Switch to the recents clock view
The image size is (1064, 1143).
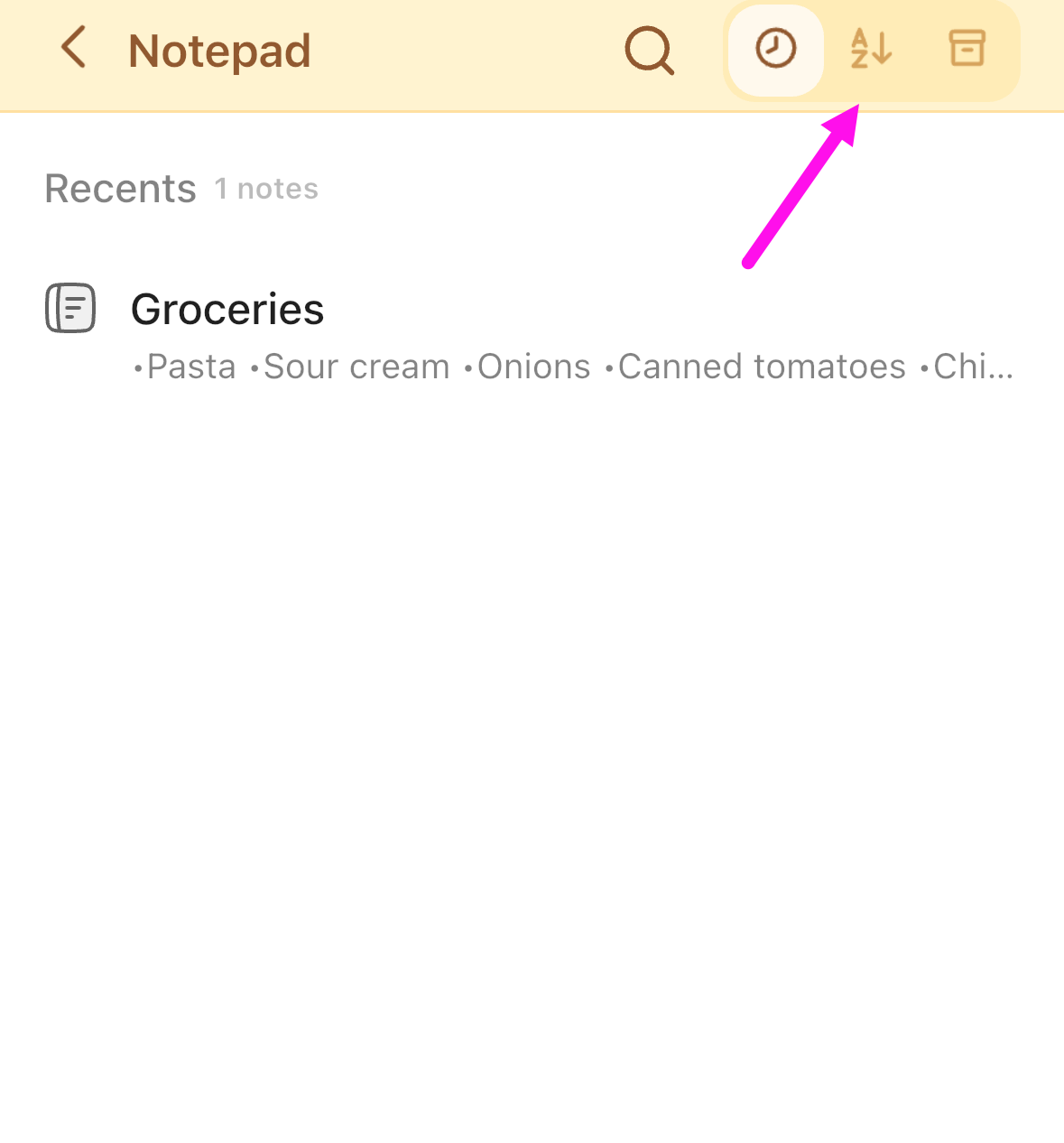(775, 50)
